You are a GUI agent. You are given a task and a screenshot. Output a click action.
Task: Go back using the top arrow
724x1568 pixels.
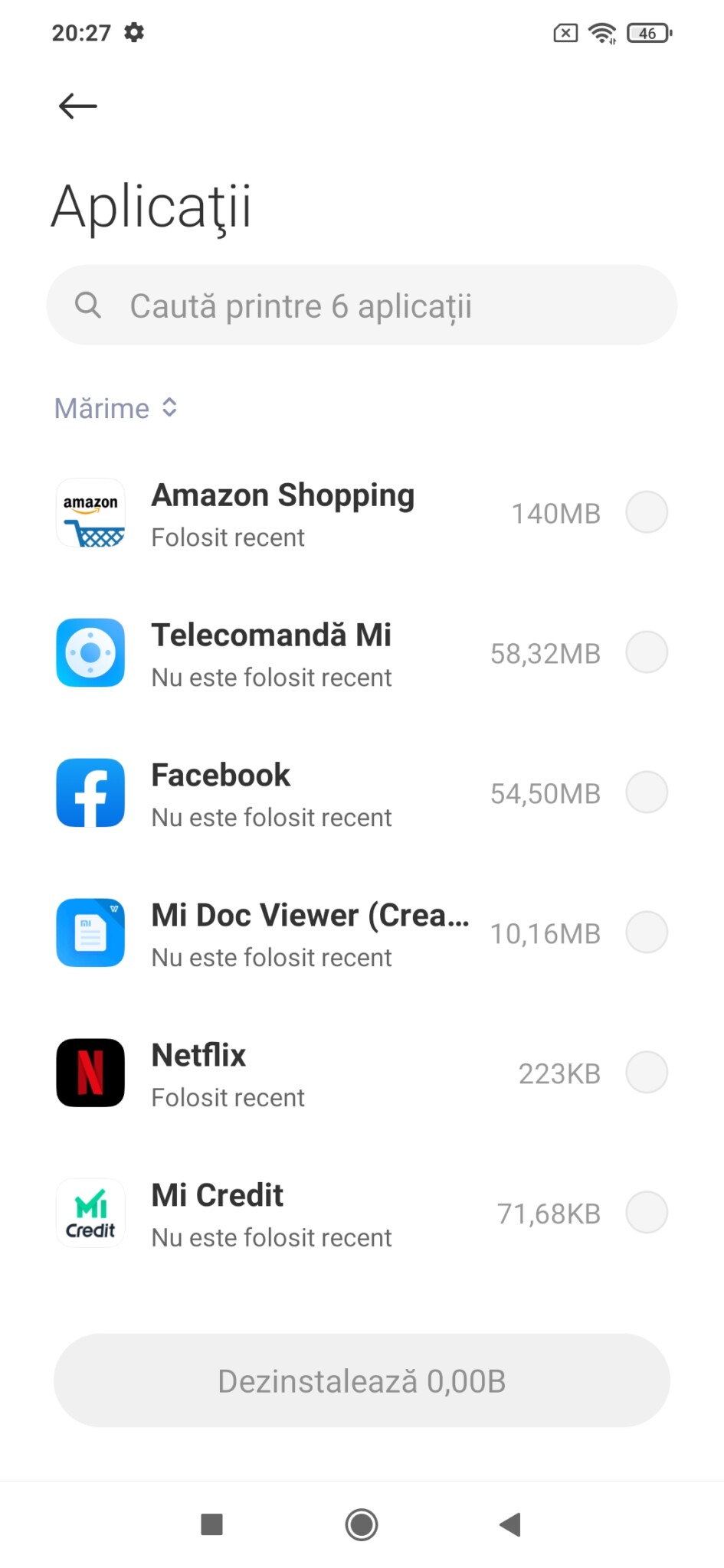78,106
